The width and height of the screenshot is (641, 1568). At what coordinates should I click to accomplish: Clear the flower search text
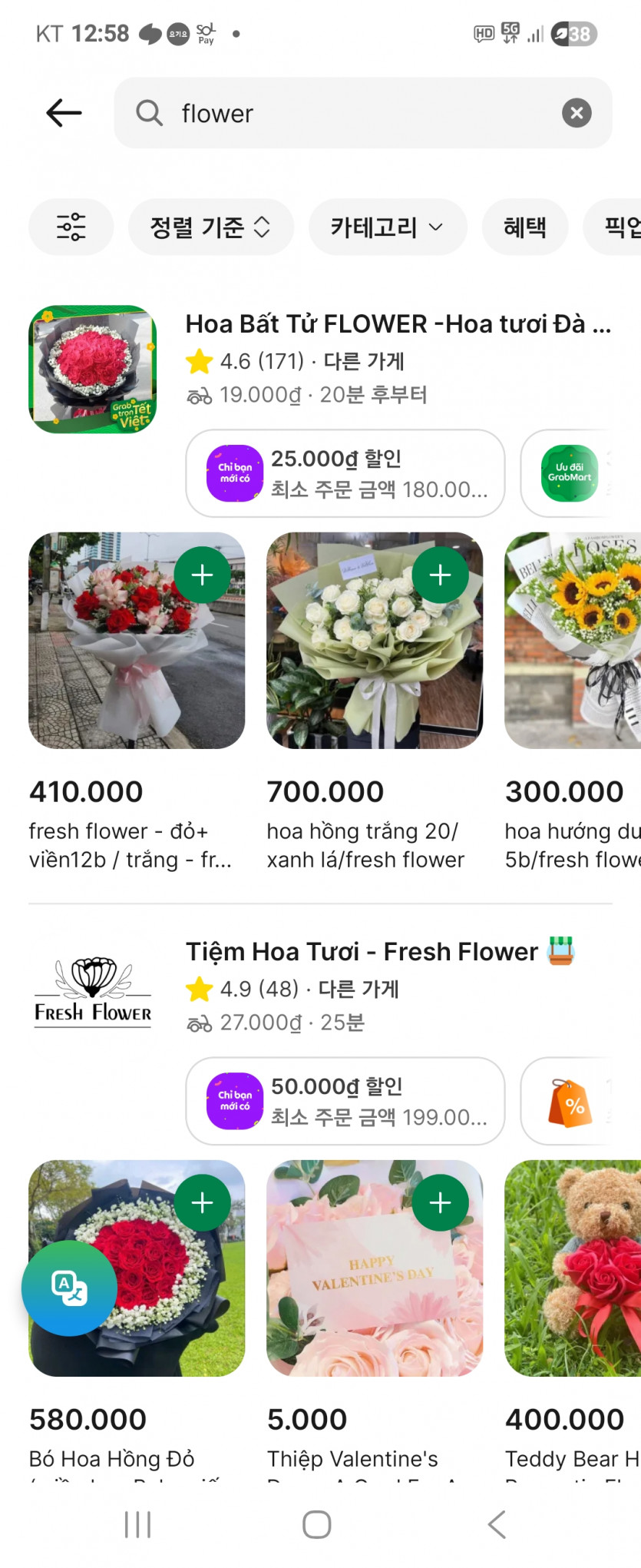pos(577,113)
